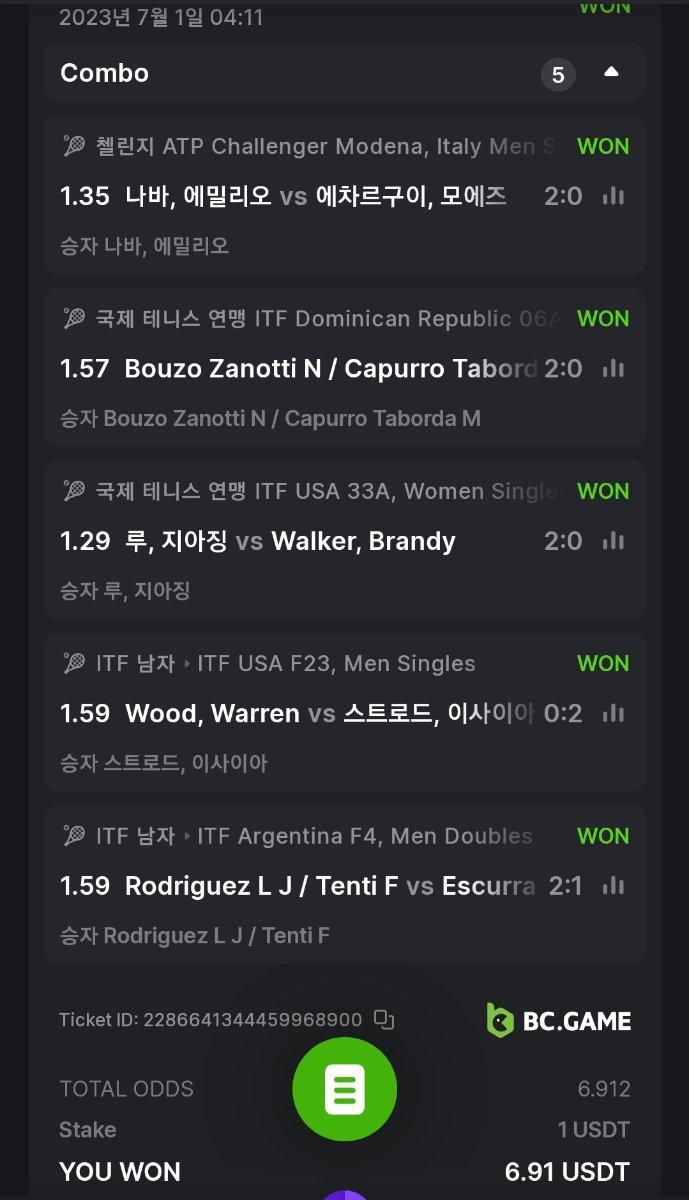Open stats for the Walker, Brandy match
The width and height of the screenshot is (689, 1200).
613,541
